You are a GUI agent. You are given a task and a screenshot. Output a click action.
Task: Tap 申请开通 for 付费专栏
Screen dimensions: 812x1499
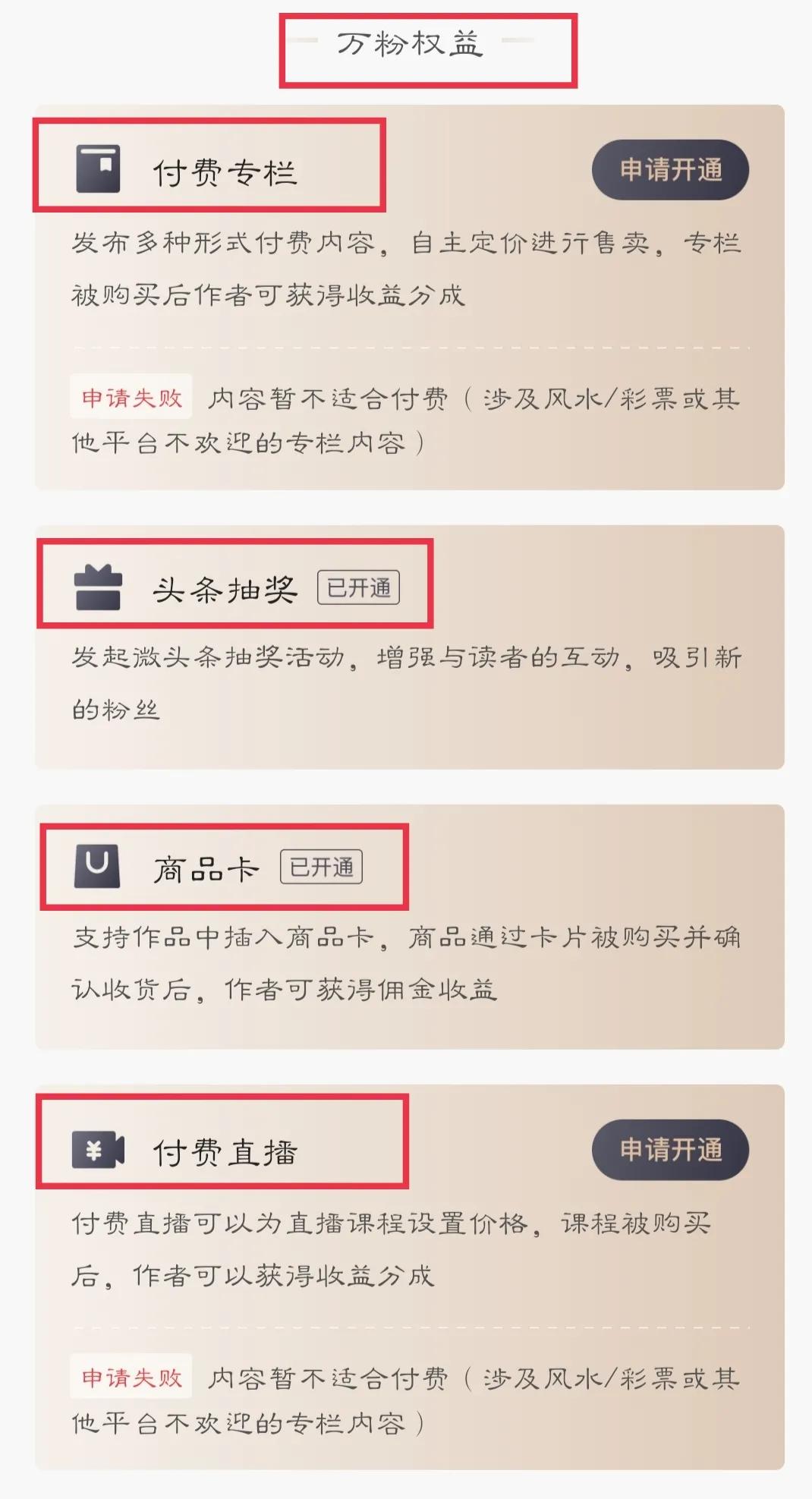[670, 170]
